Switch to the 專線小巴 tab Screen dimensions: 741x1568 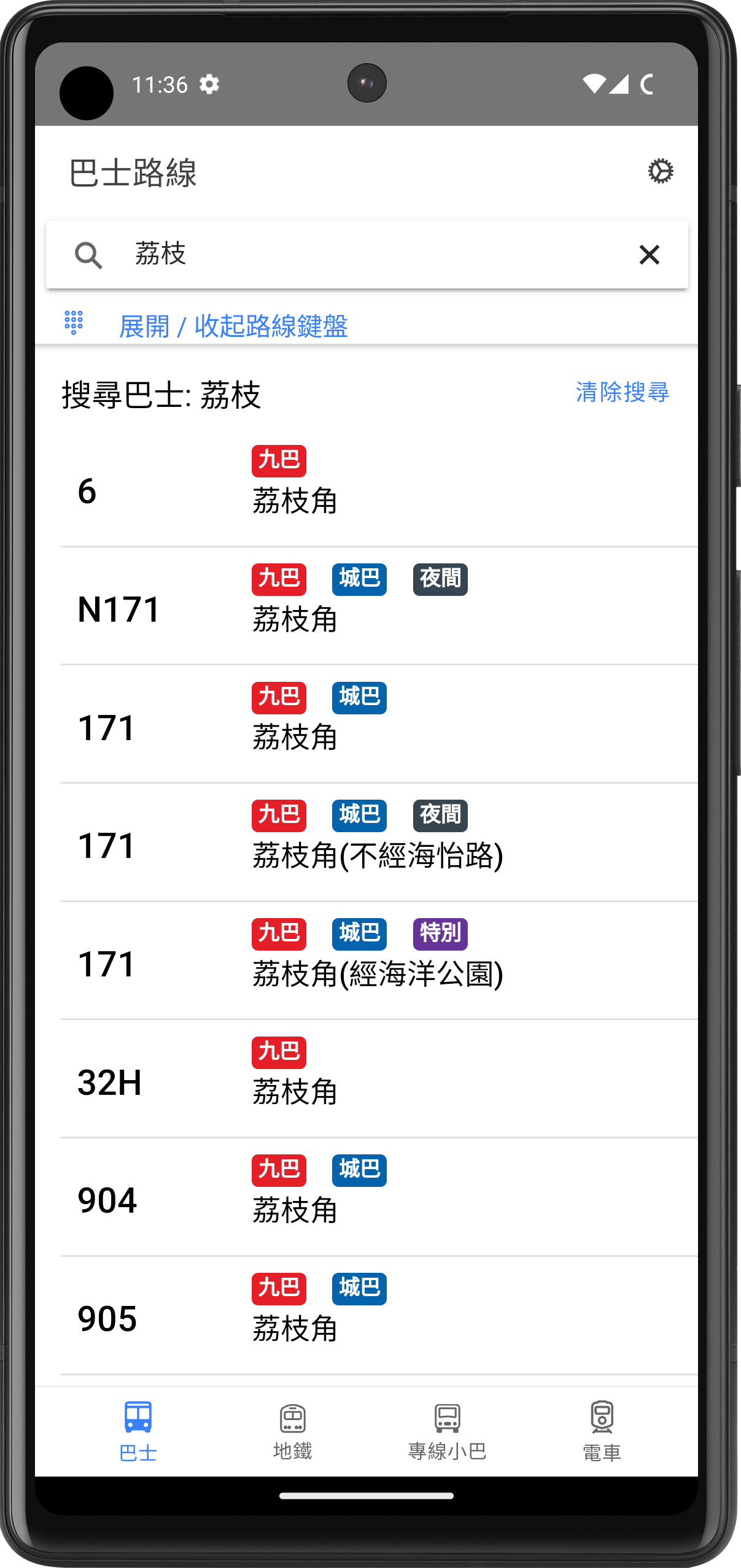(448, 1432)
